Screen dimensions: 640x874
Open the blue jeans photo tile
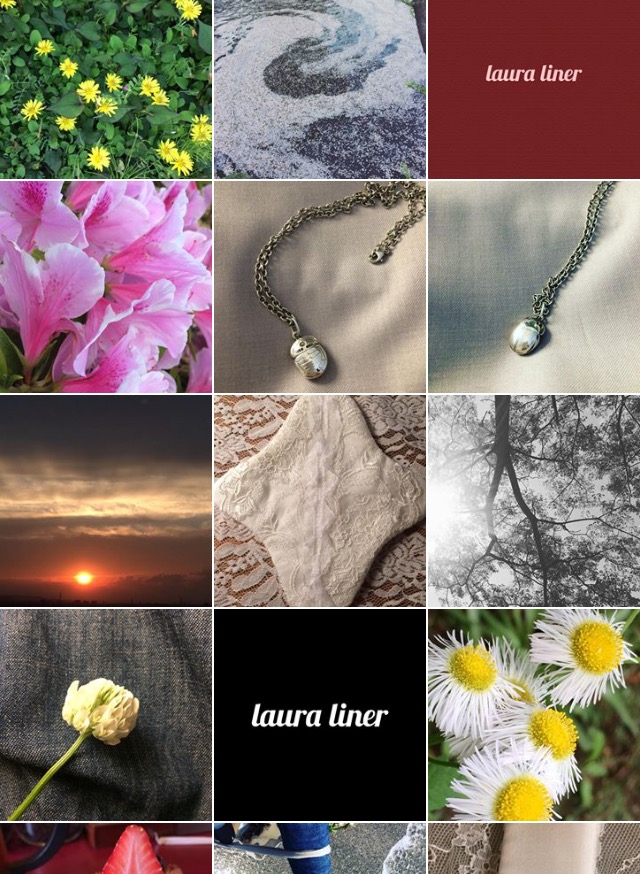click(319, 849)
